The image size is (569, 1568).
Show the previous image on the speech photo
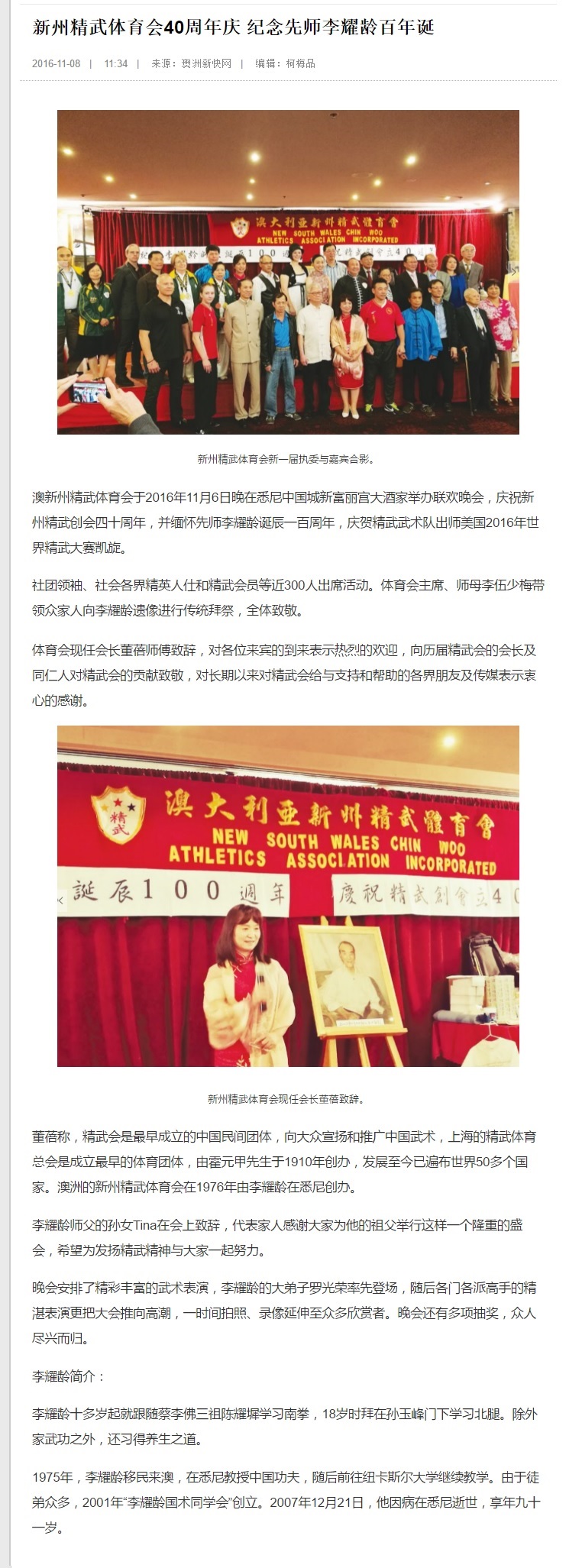[x=62, y=901]
